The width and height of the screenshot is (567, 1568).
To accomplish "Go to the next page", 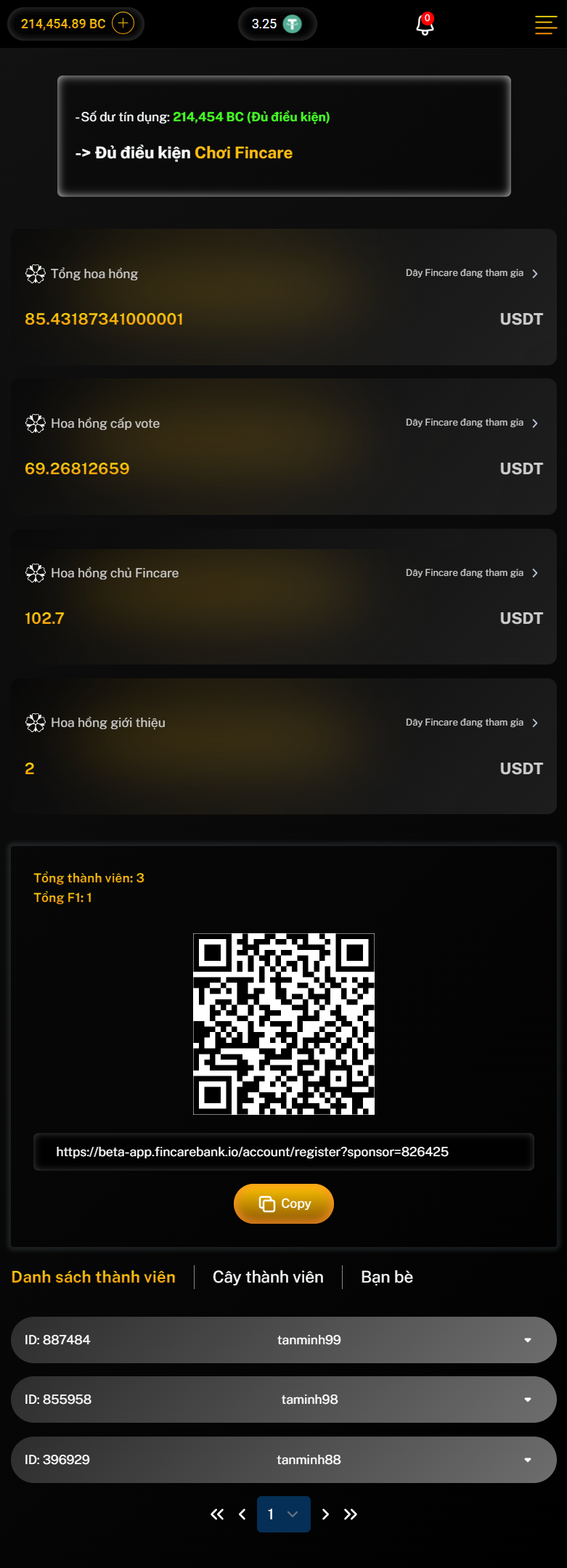I will 326,1514.
